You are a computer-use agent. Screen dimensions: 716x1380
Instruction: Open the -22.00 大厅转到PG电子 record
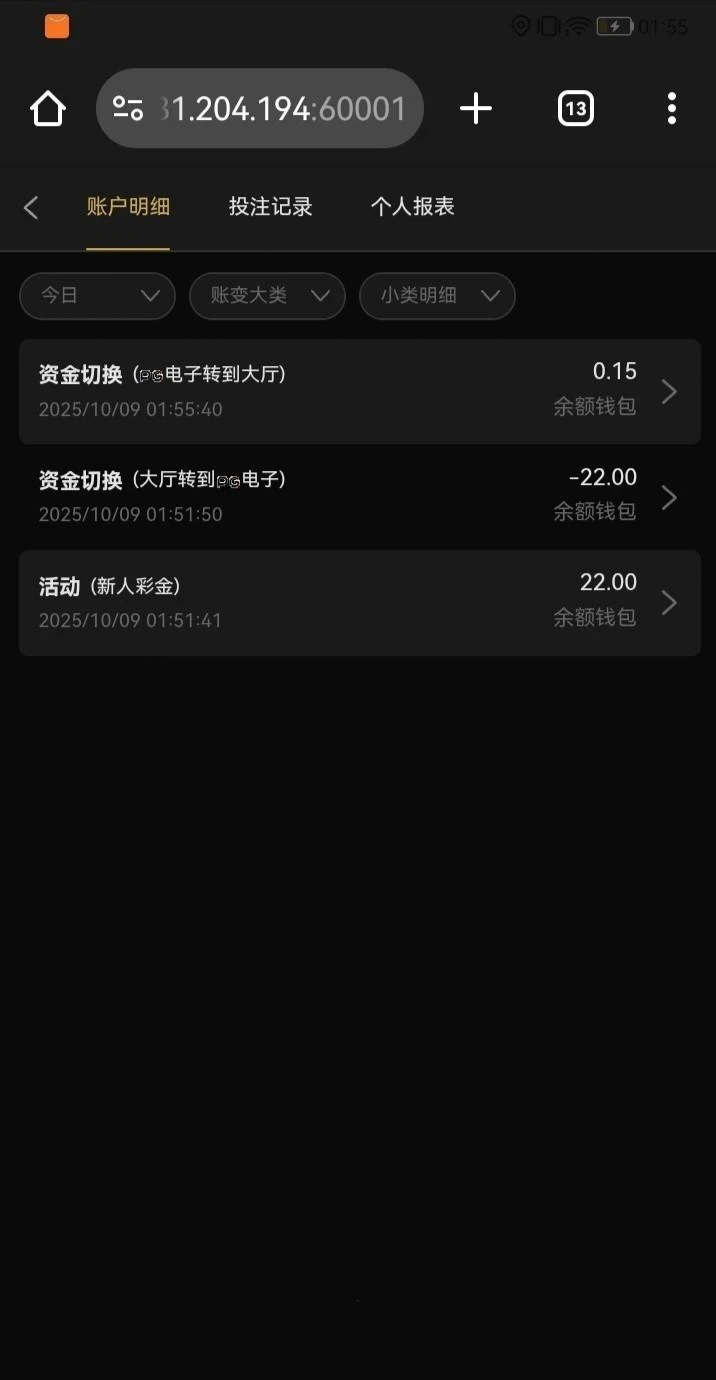point(359,496)
